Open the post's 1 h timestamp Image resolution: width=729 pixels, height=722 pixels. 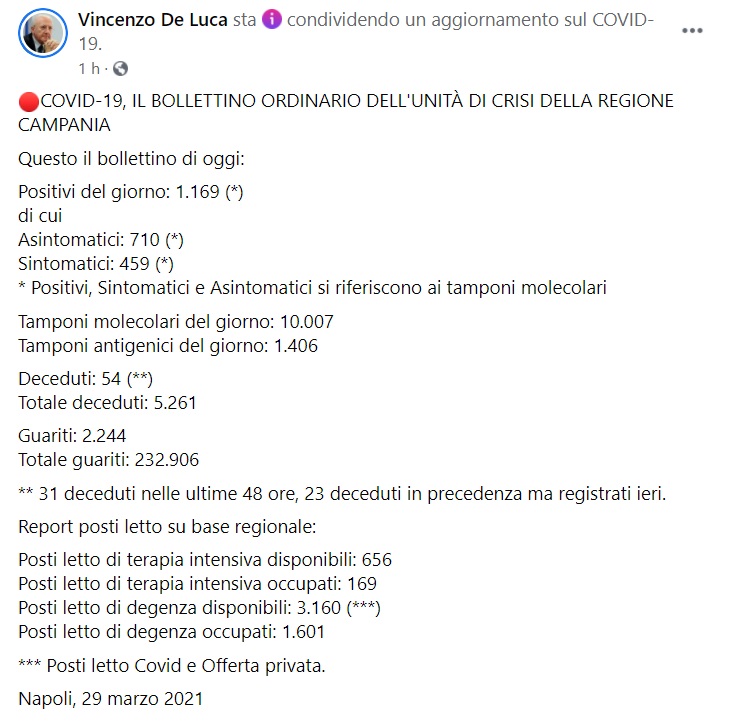tap(89, 68)
